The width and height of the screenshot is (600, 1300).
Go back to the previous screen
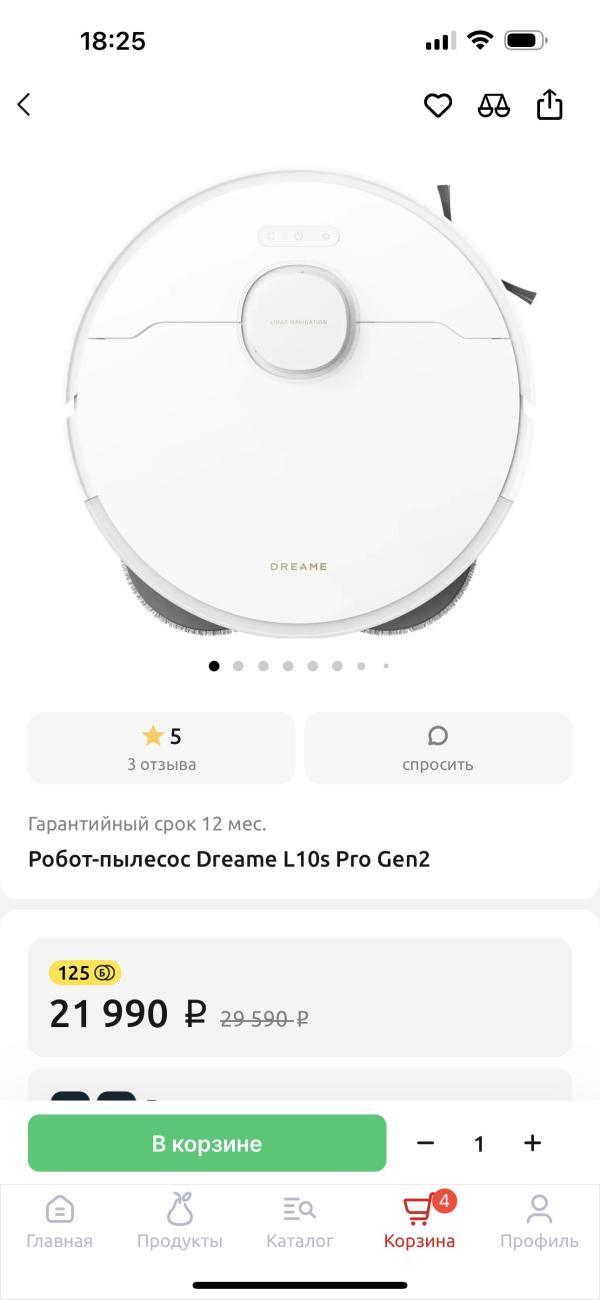coord(25,105)
